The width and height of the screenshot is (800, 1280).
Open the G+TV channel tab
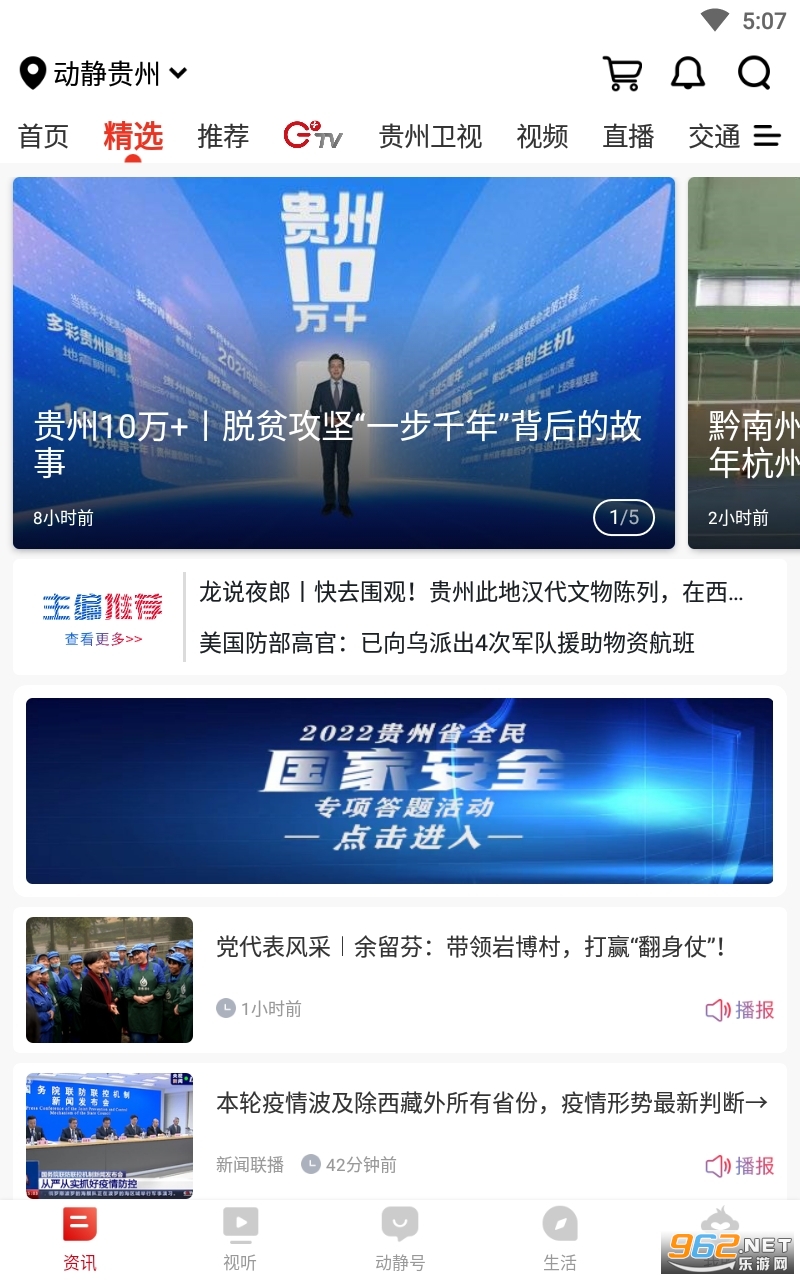313,136
